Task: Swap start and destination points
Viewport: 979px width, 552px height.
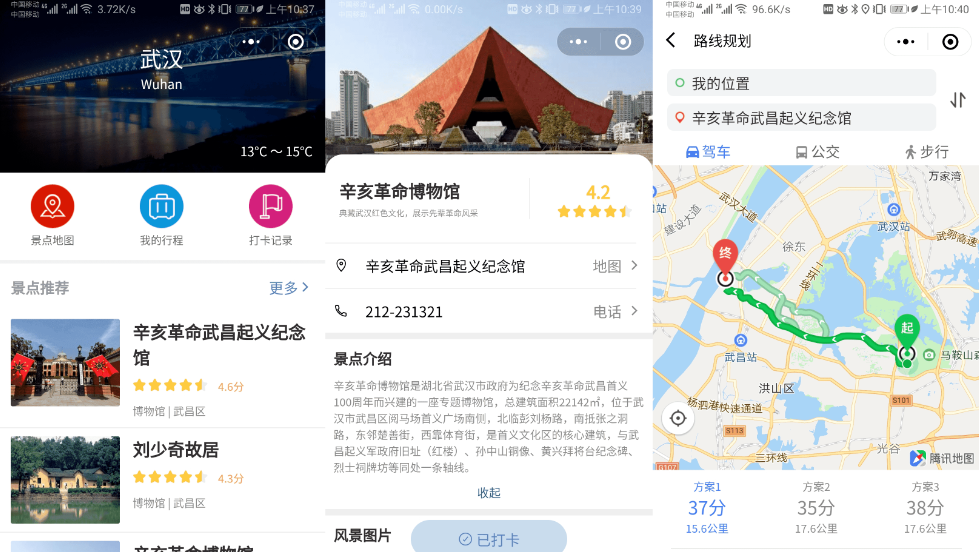Action: coord(958,100)
